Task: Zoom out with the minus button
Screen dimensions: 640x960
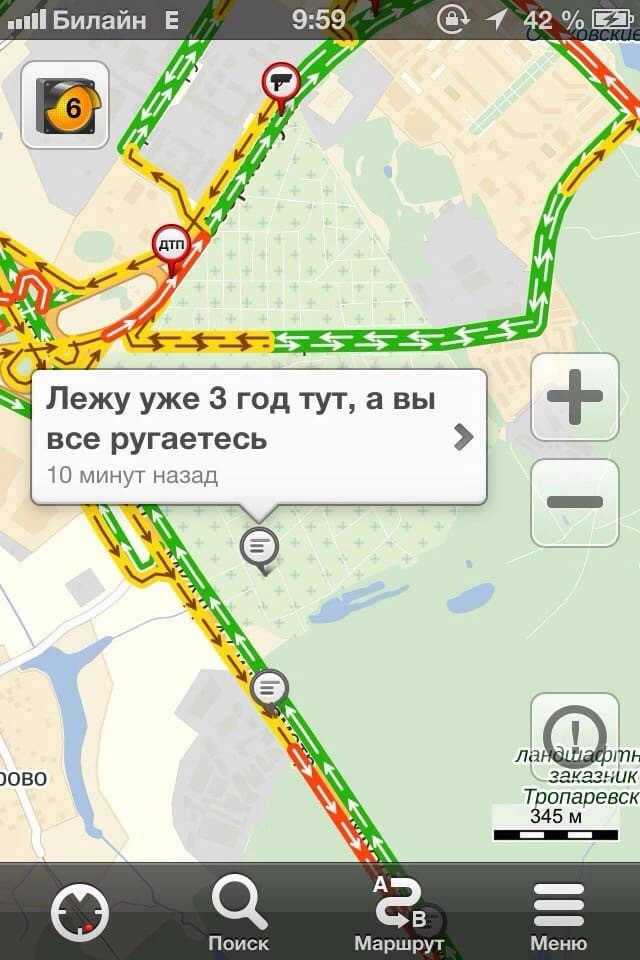Action: pyautogui.click(x=574, y=502)
